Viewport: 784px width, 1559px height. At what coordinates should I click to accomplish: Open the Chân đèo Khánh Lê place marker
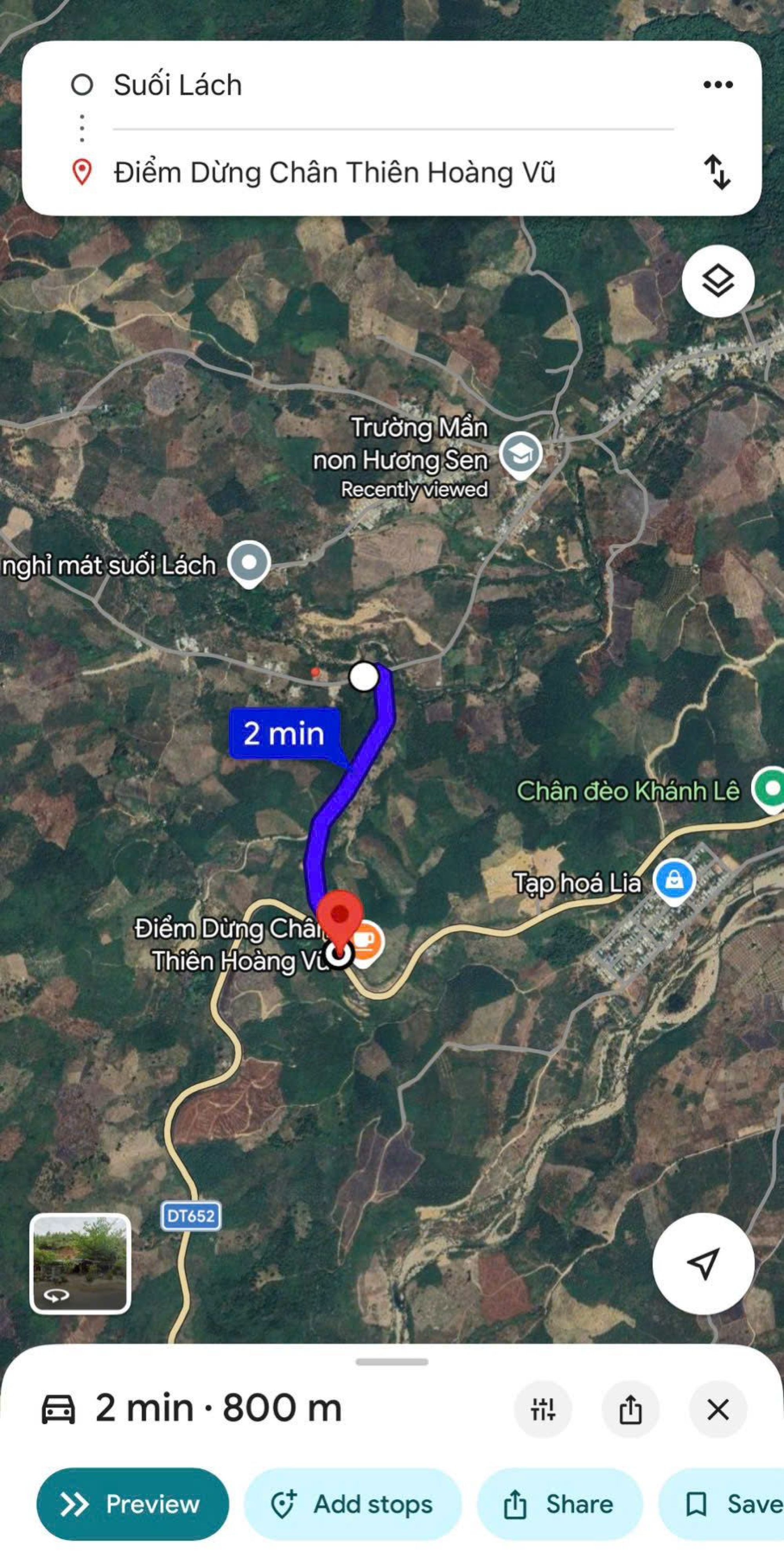pos(769,789)
